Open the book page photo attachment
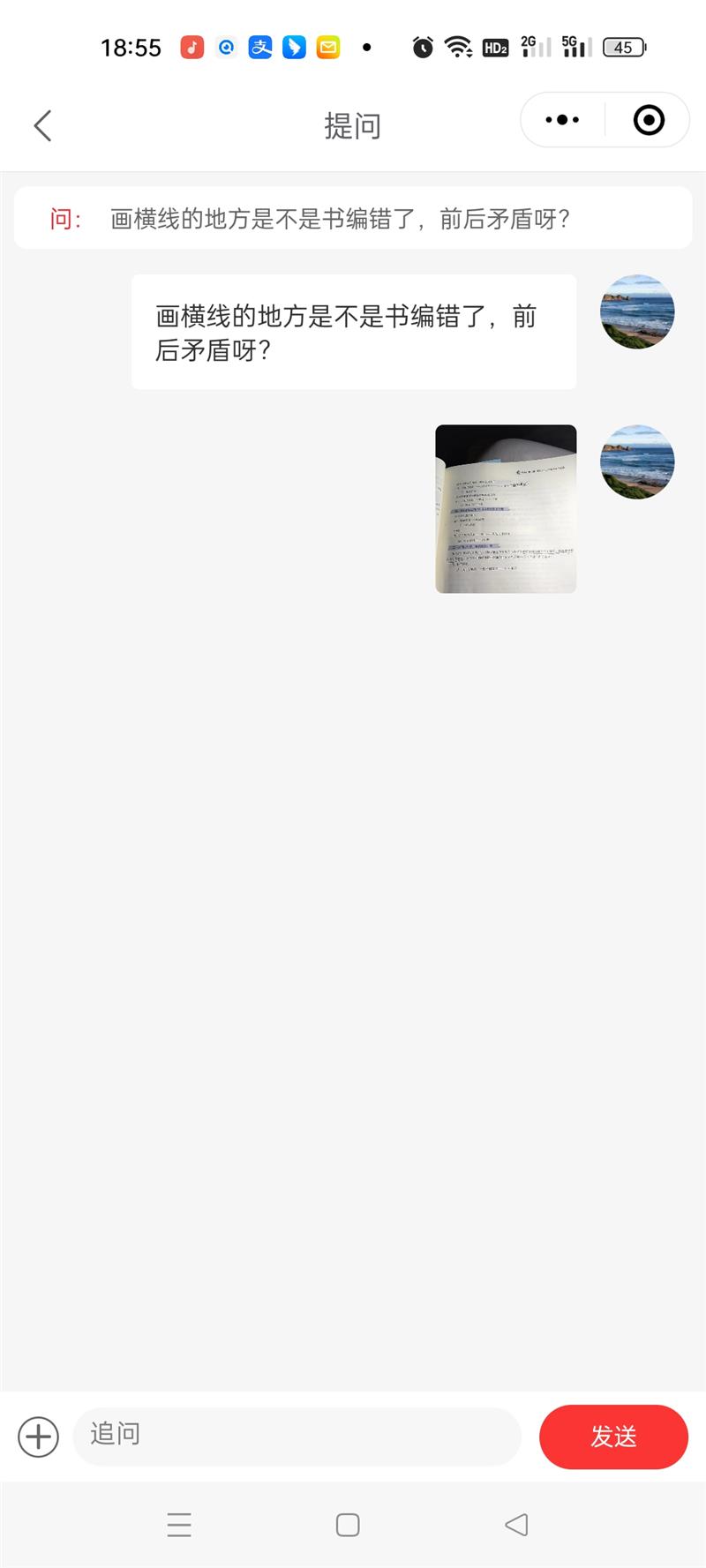Image resolution: width=706 pixels, height=1568 pixels. pos(506,509)
